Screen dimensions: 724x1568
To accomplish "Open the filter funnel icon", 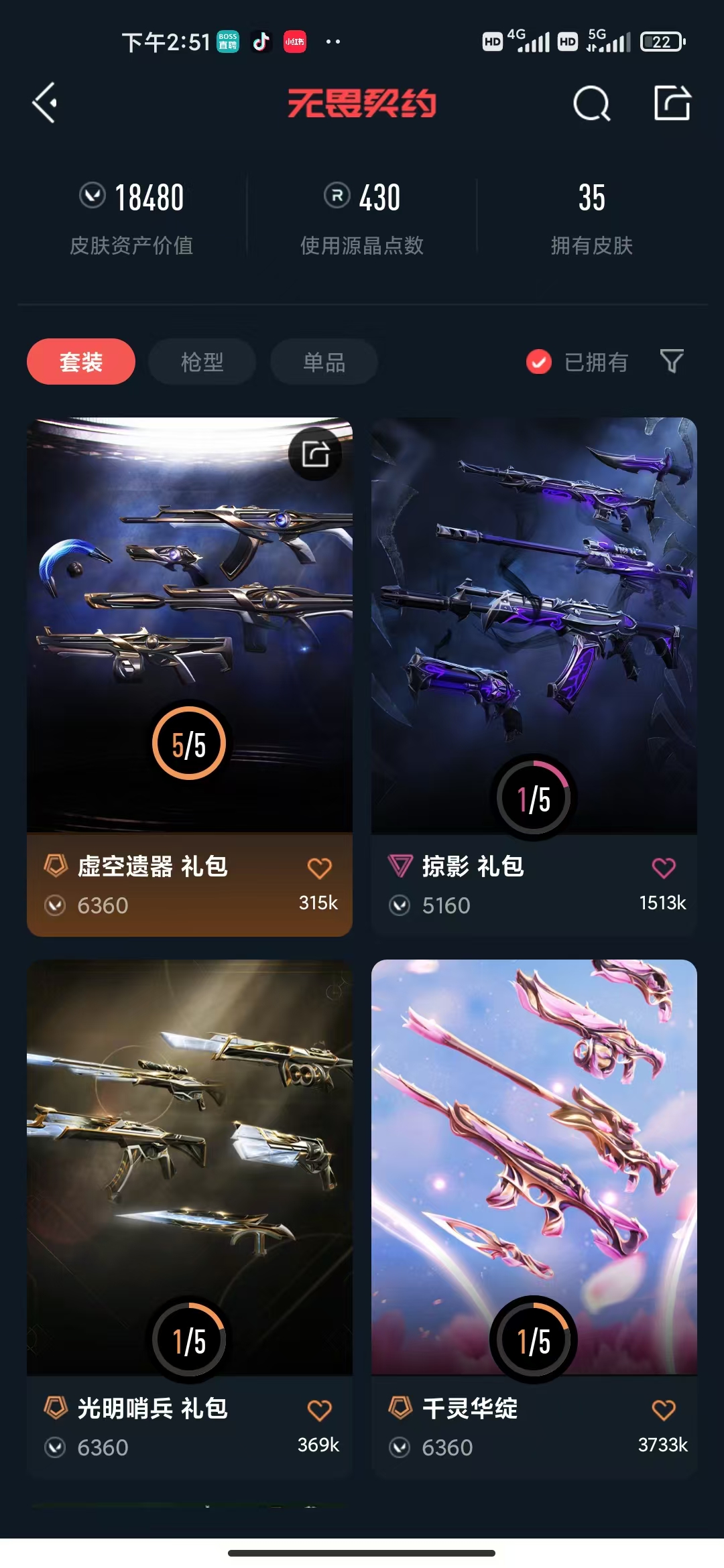I will (672, 362).
